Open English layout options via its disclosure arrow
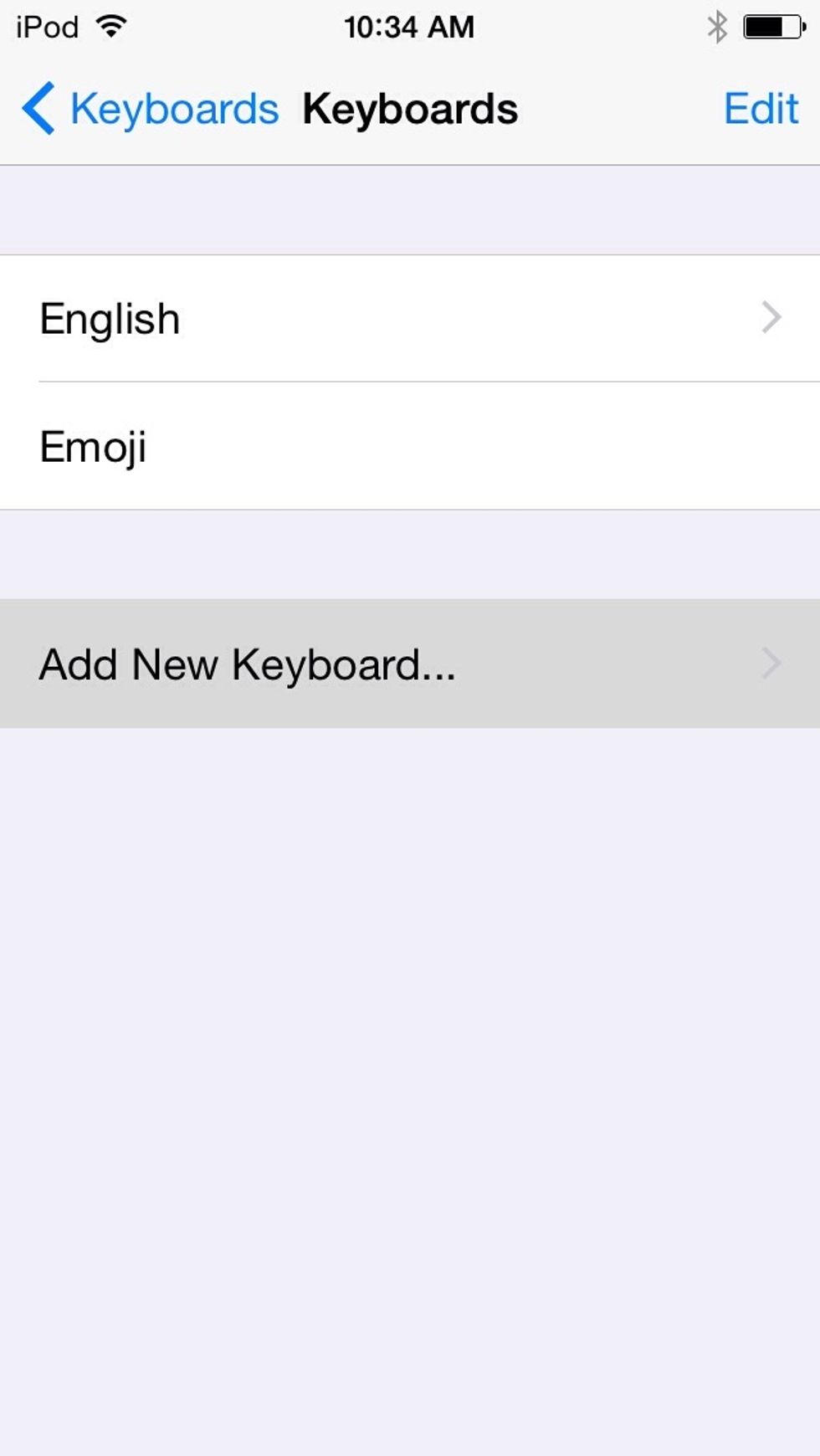820x1456 pixels. [771, 317]
